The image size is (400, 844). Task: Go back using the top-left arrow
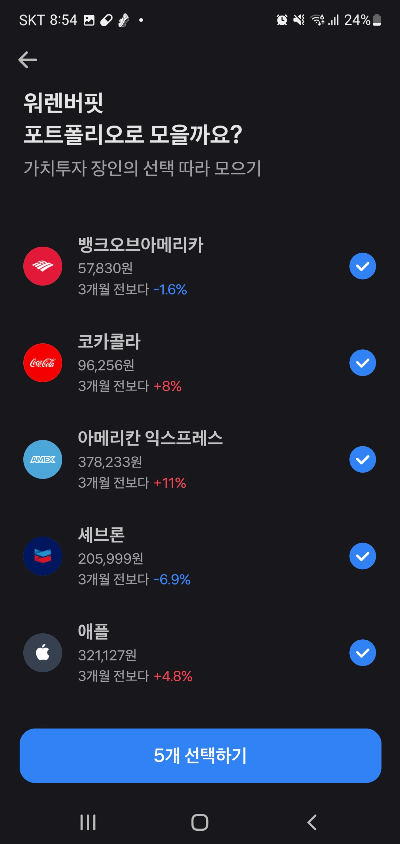coord(27,60)
